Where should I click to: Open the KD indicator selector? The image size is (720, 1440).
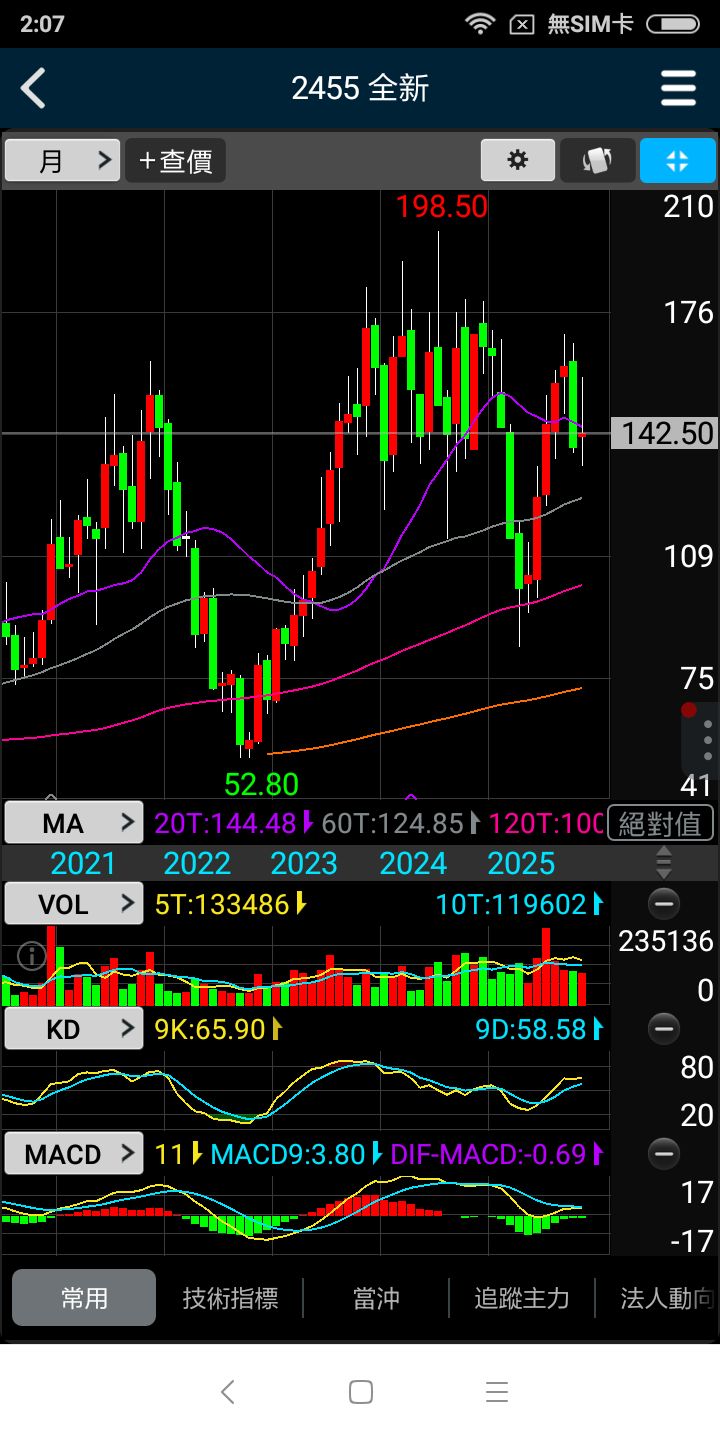(74, 1029)
